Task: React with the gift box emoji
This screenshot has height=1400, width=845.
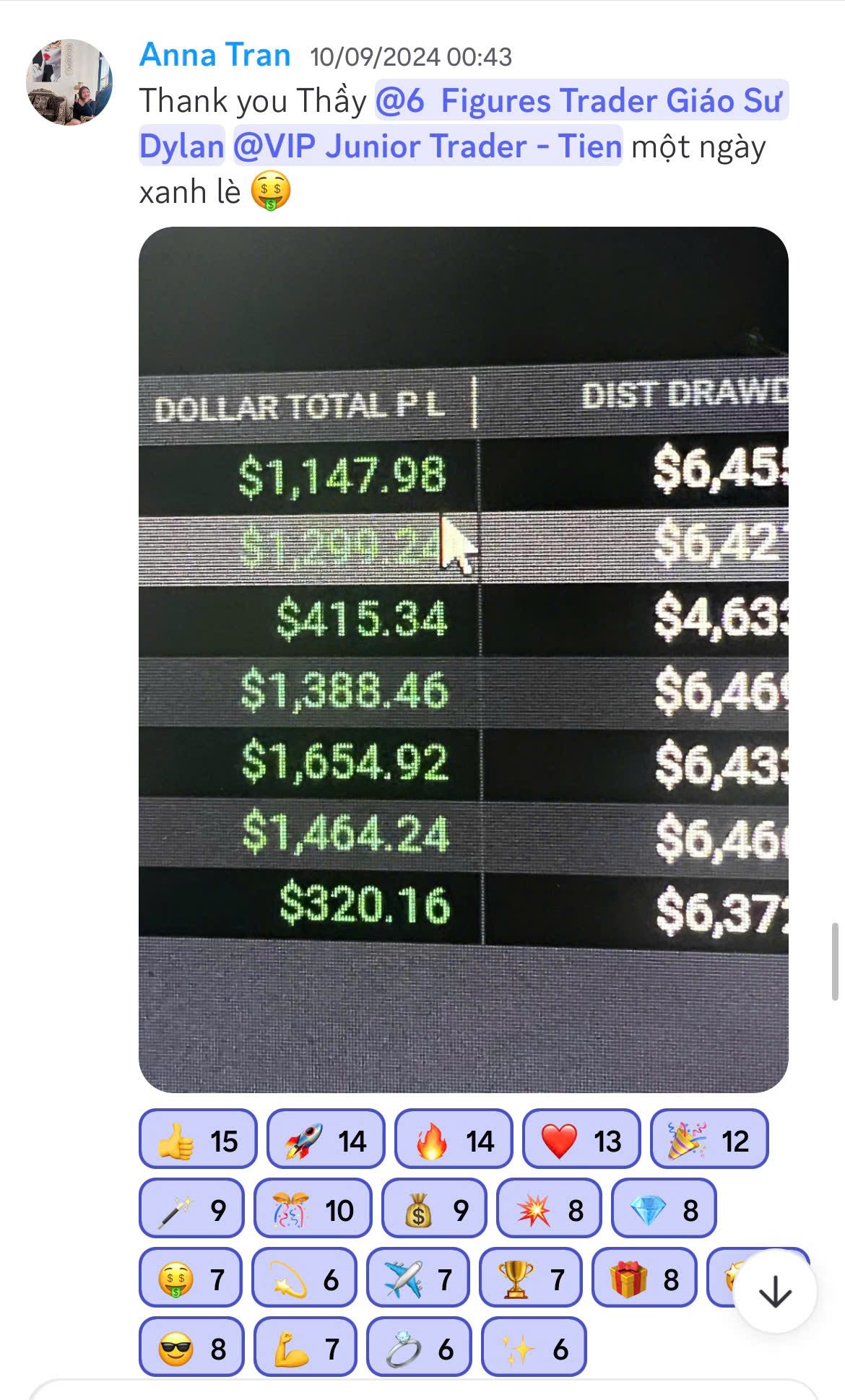Action: [643, 1279]
